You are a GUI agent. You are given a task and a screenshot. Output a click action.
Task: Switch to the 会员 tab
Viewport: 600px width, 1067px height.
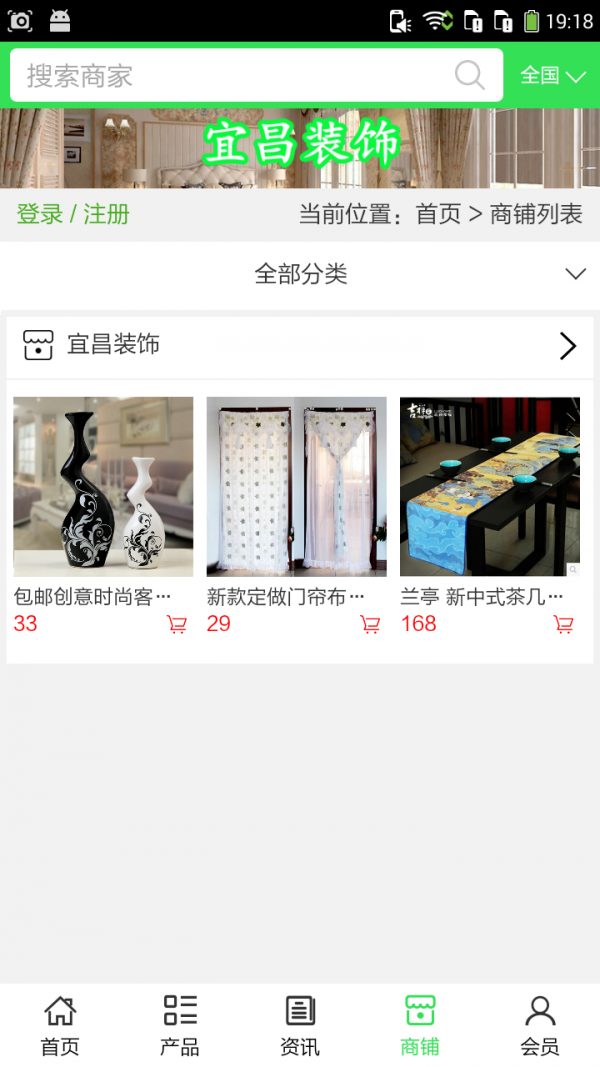click(x=540, y=1025)
